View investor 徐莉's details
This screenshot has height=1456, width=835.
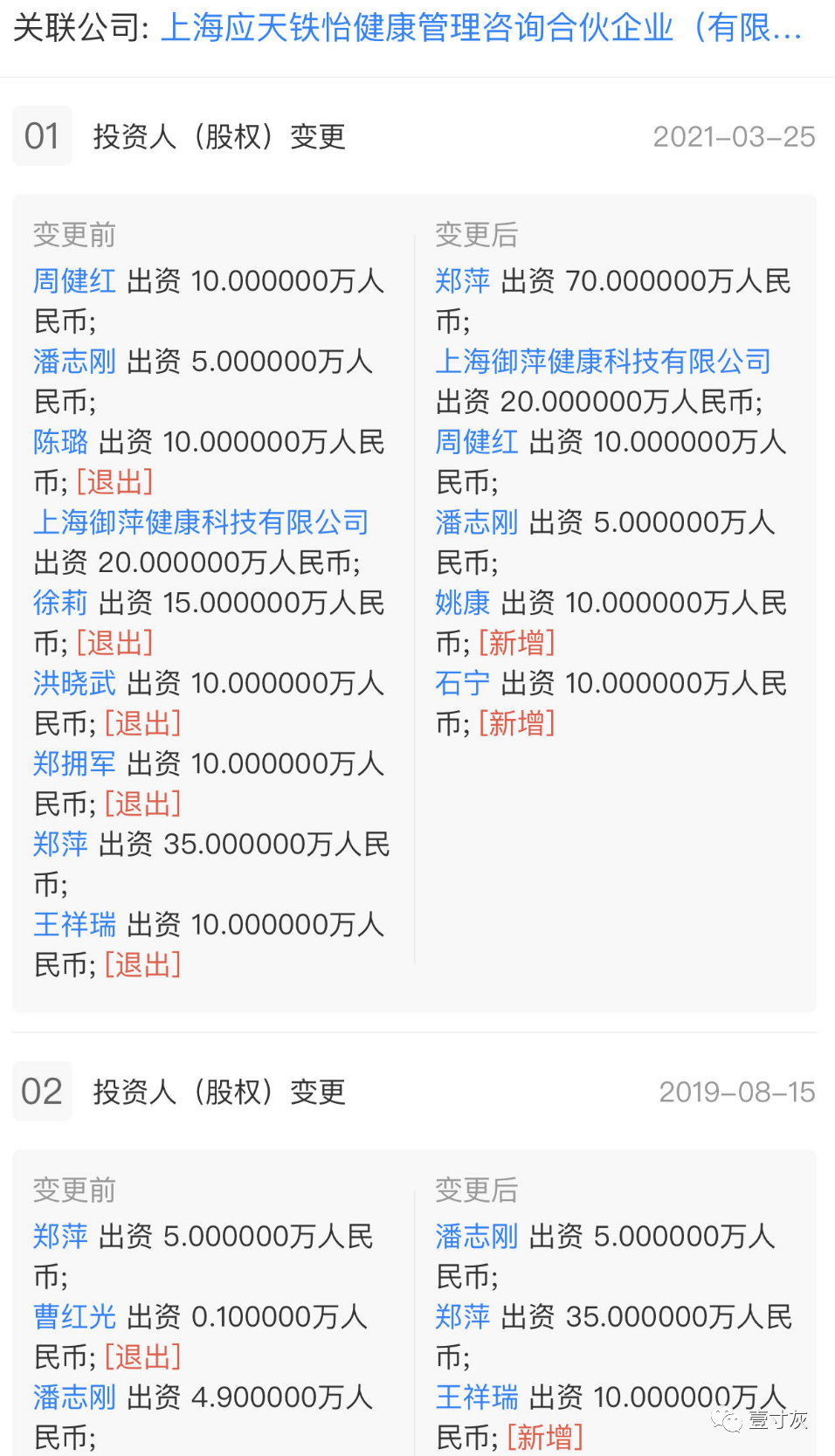coord(60,603)
